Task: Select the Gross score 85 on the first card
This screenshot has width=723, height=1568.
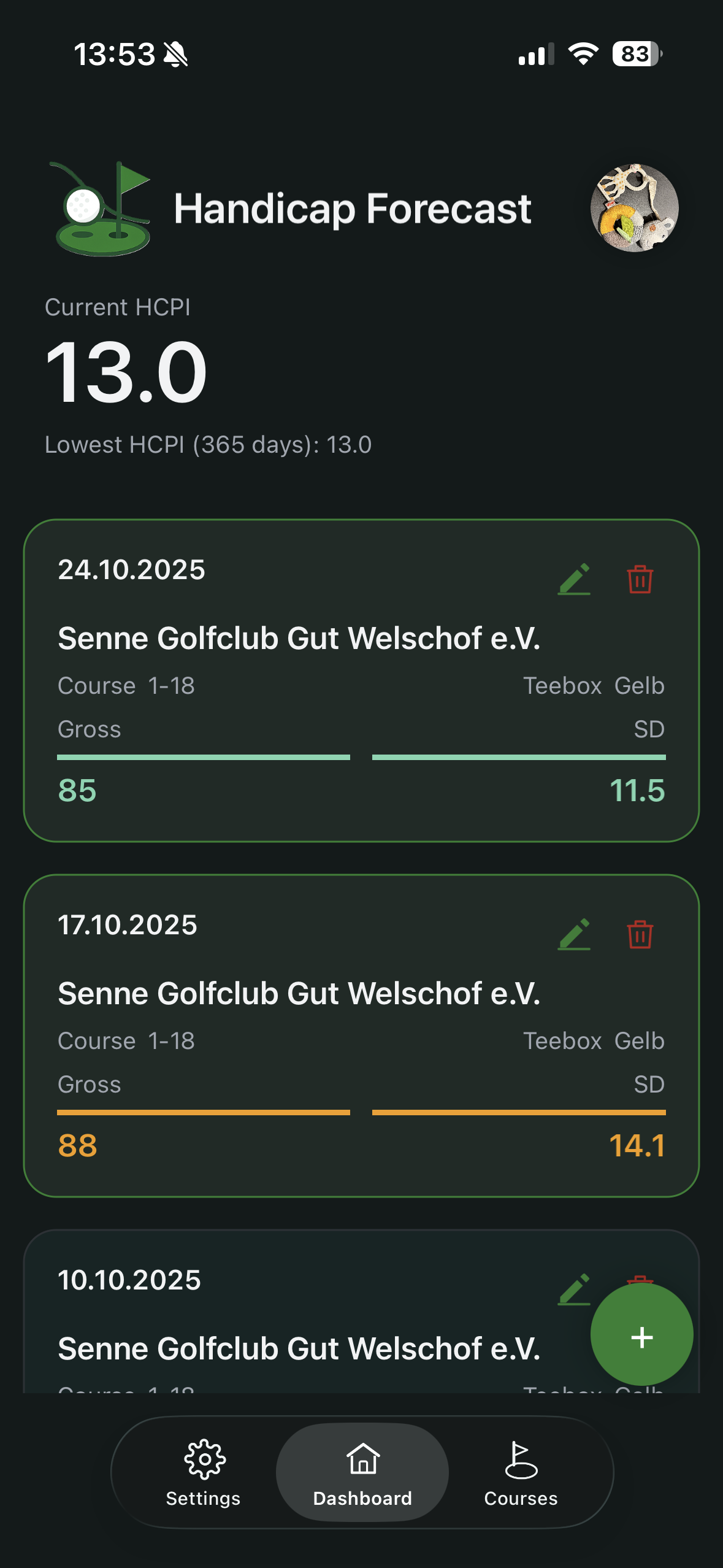Action: pyautogui.click(x=77, y=791)
